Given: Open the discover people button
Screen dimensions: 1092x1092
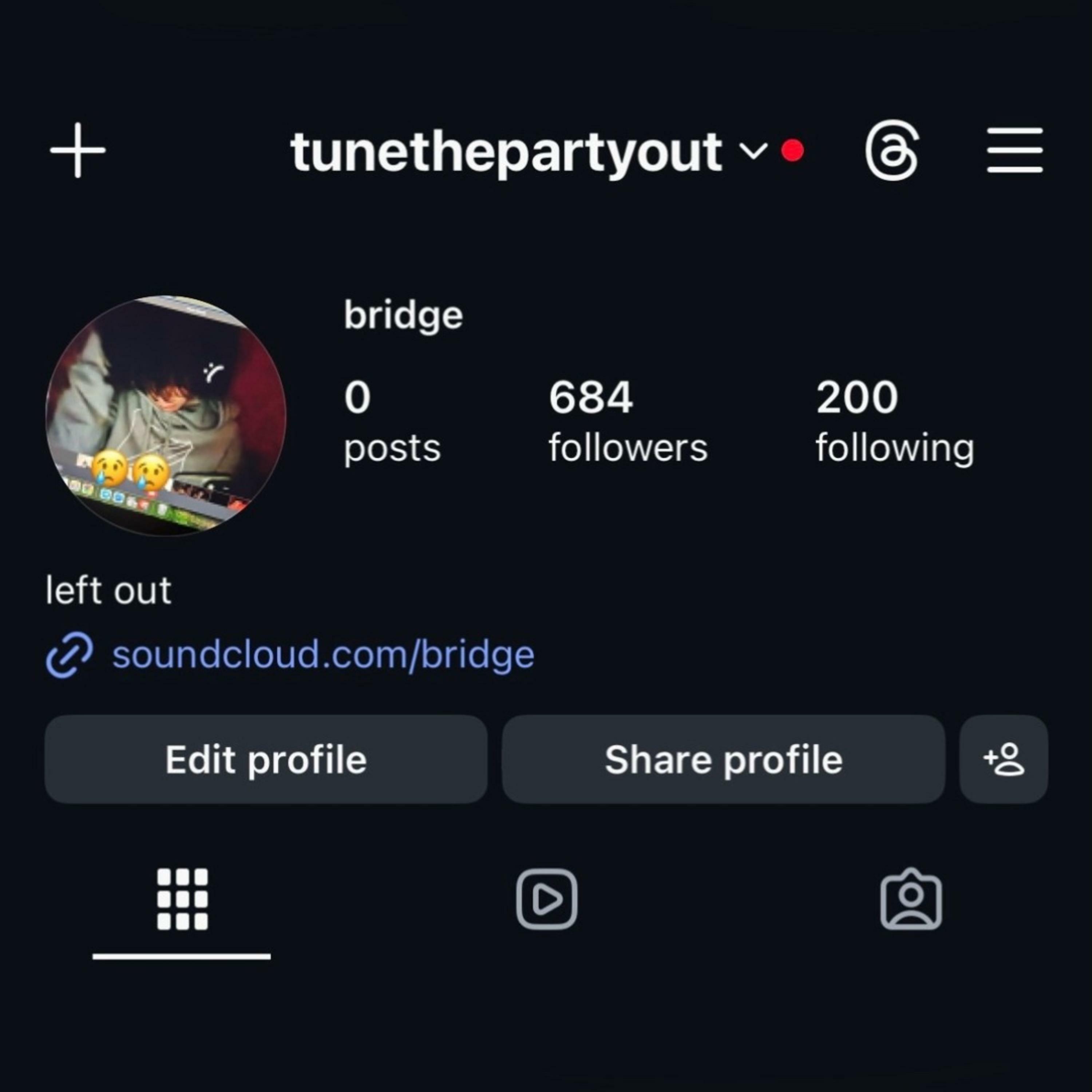Looking at the screenshot, I should point(1003,759).
